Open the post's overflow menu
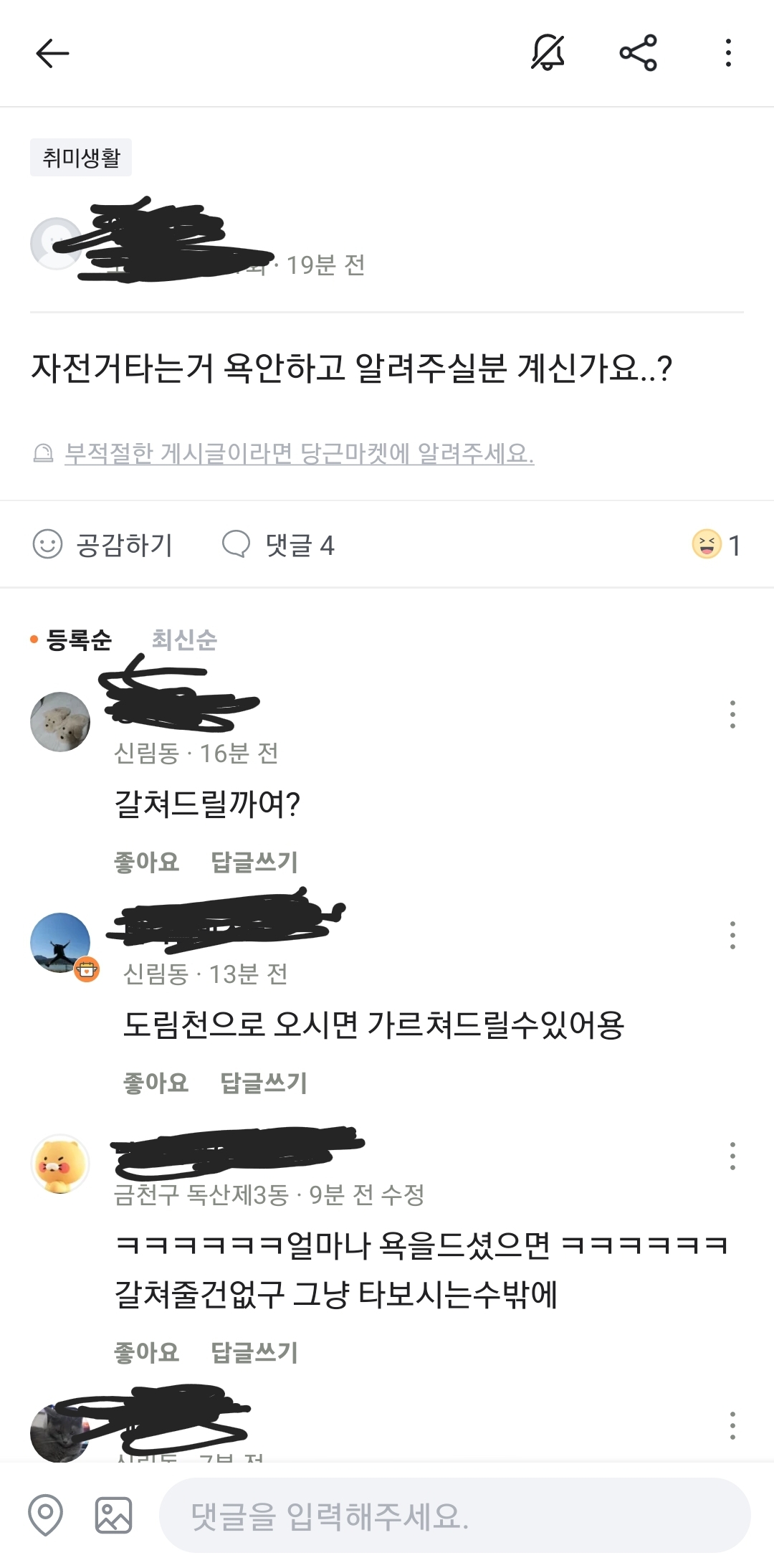The height and width of the screenshot is (1568, 774). tap(728, 53)
